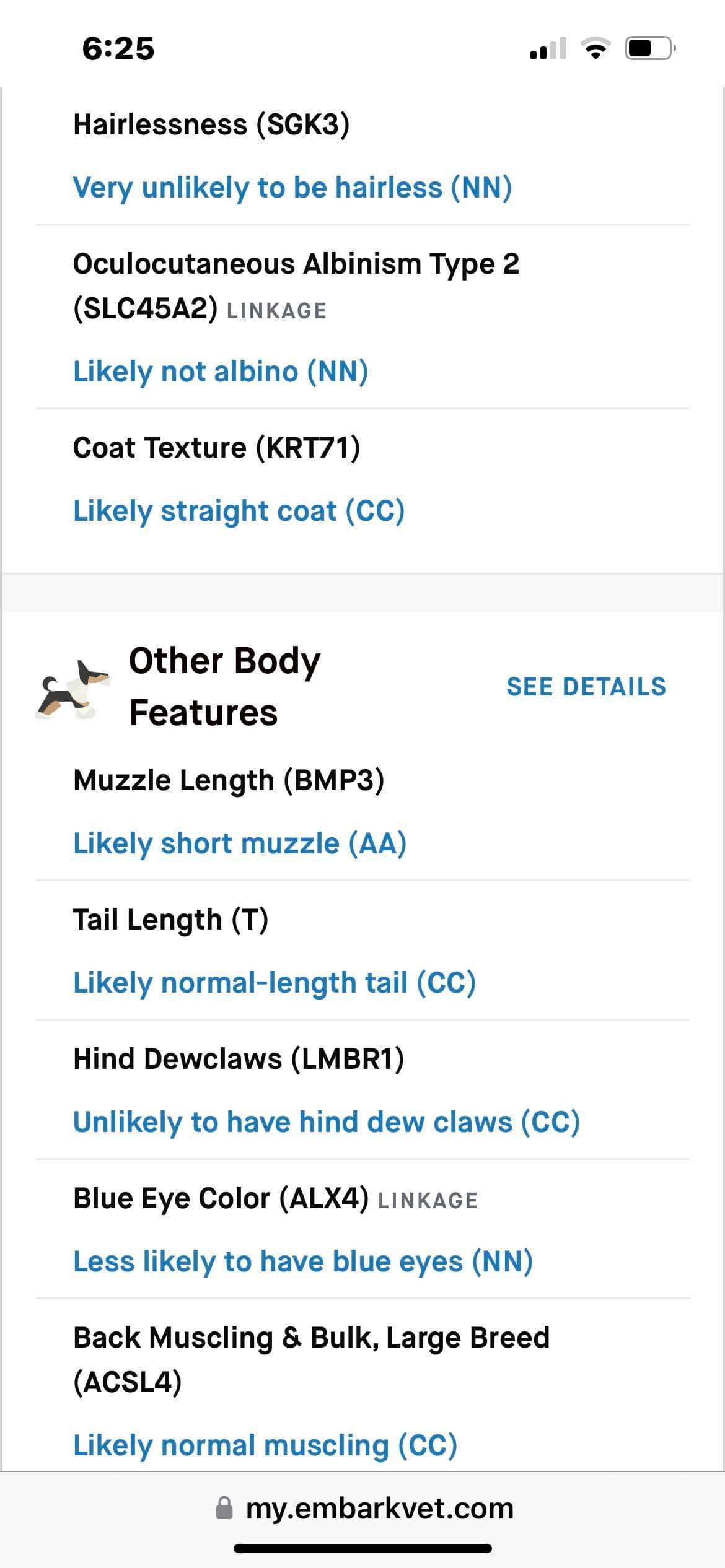
Task: View the Likely straight coat (CC) result
Action: [239, 512]
